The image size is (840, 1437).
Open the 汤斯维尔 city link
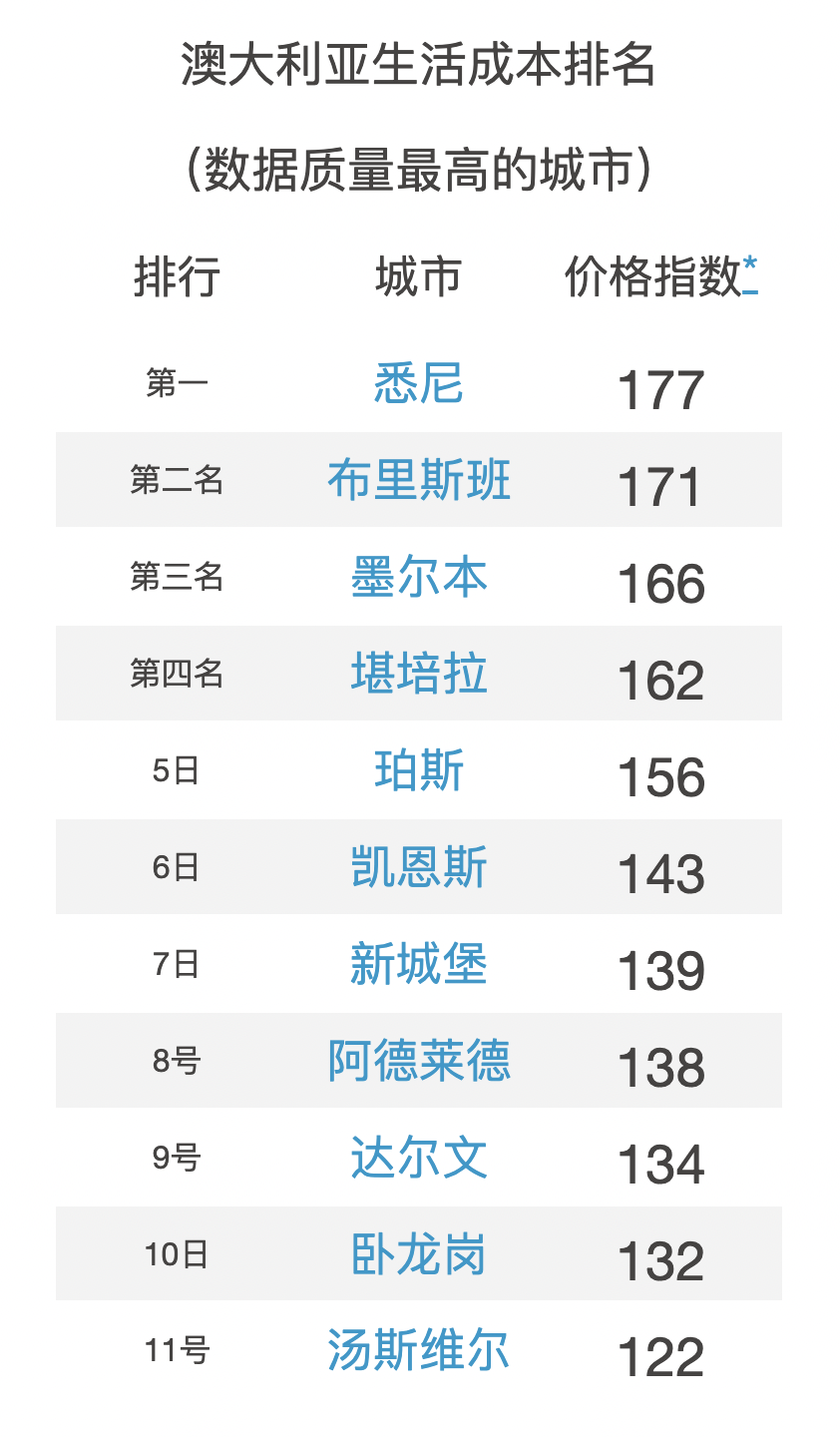(419, 1351)
